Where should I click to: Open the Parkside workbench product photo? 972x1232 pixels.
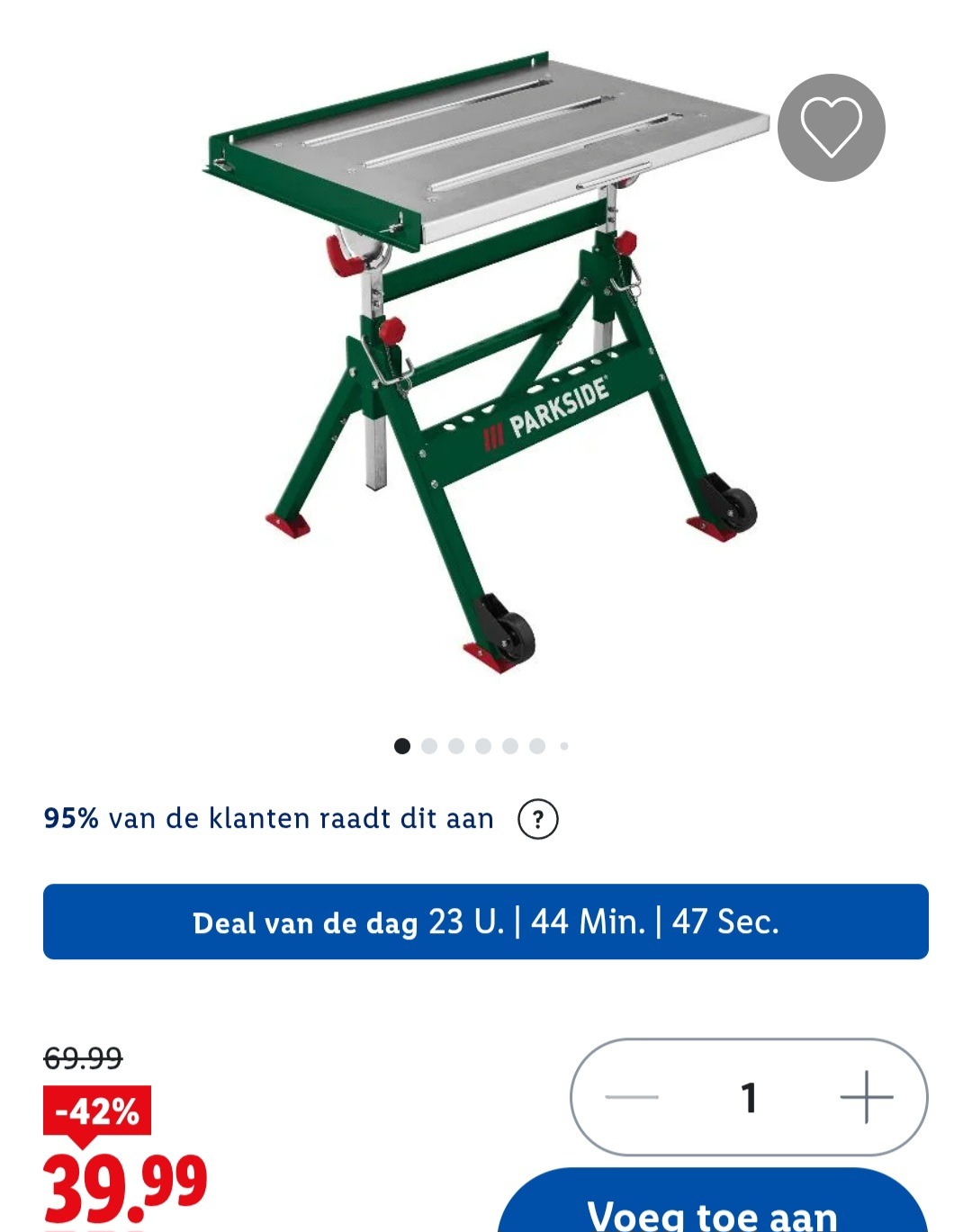[x=486, y=360]
